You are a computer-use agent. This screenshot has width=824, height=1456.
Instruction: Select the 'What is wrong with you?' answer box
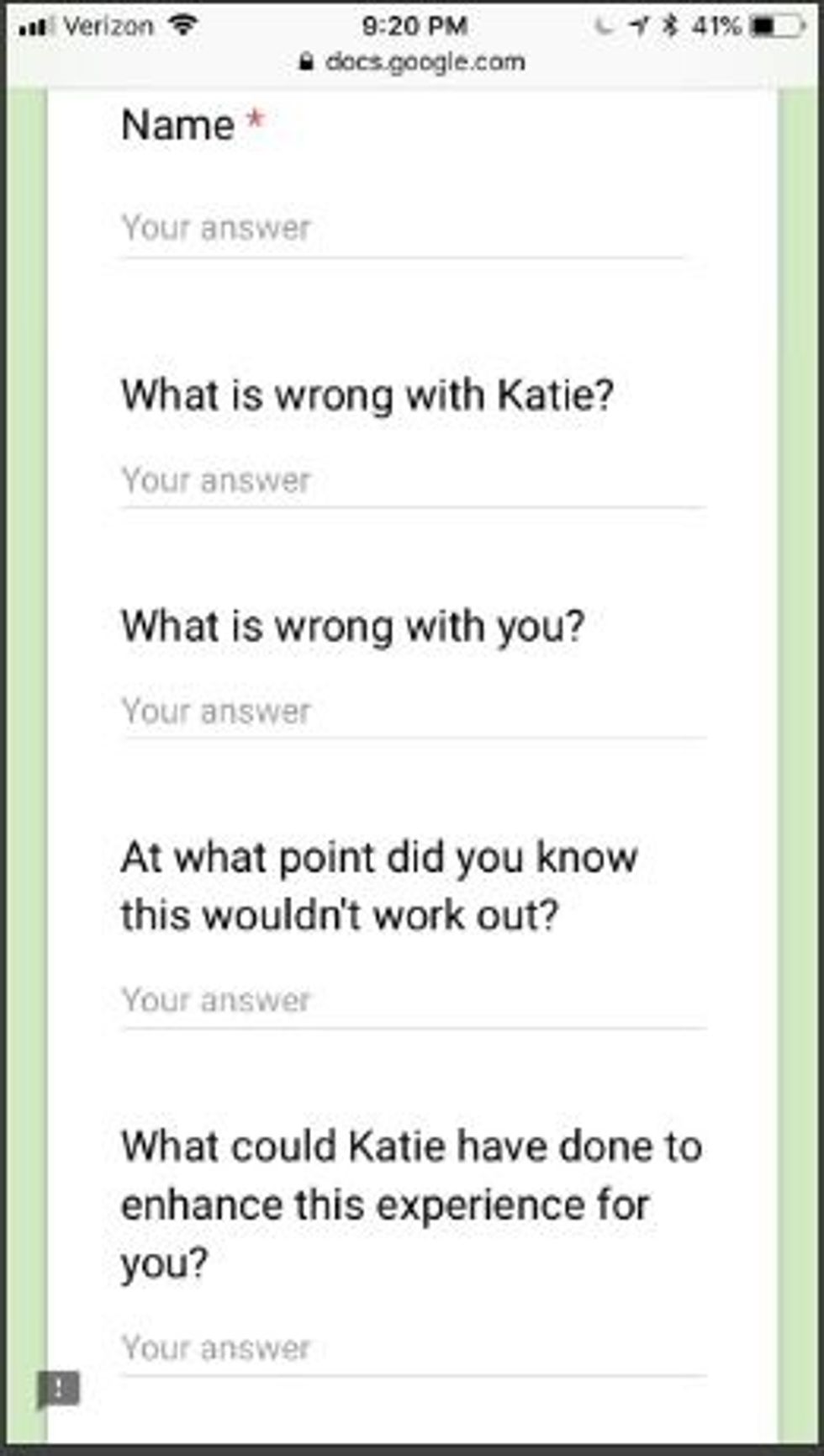(x=412, y=712)
